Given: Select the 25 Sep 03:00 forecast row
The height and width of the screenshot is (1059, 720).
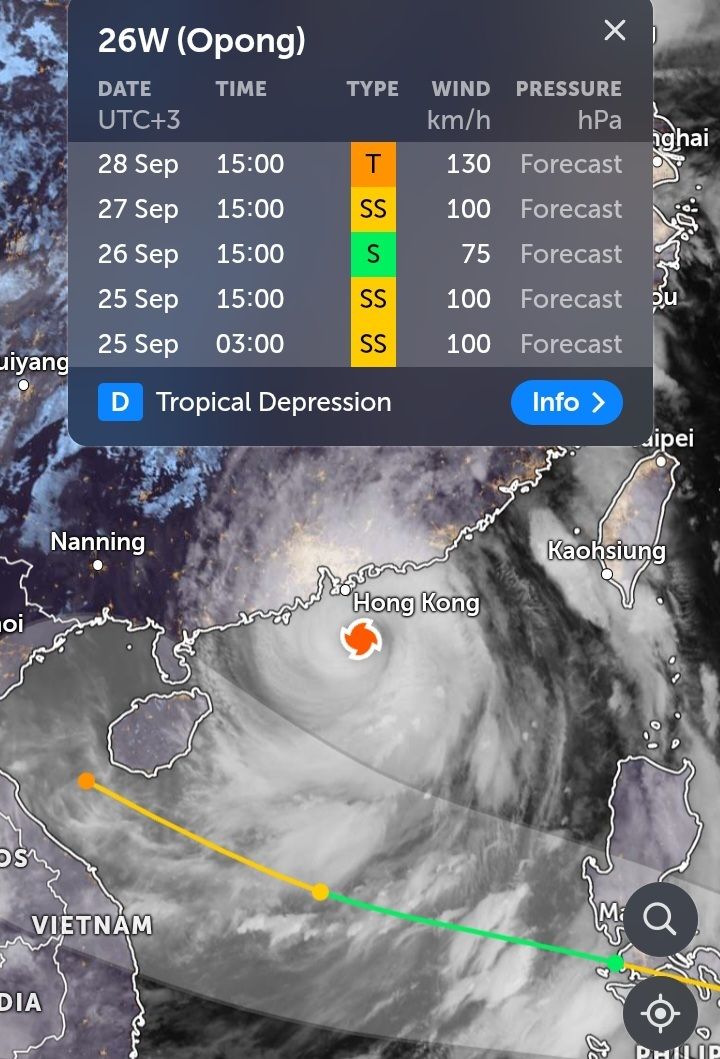Looking at the screenshot, I should [x=360, y=344].
